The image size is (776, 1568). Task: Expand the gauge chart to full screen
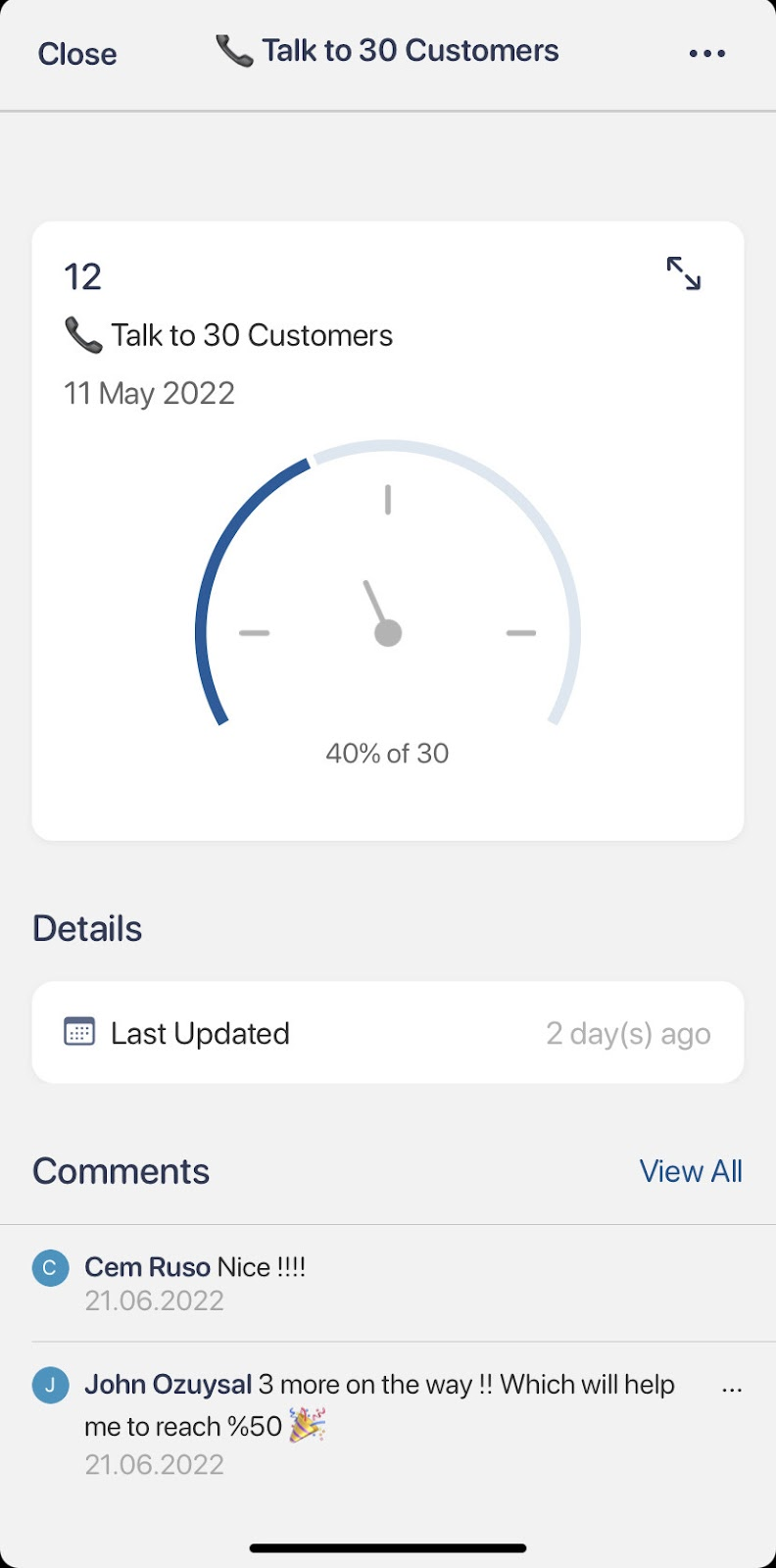[683, 273]
